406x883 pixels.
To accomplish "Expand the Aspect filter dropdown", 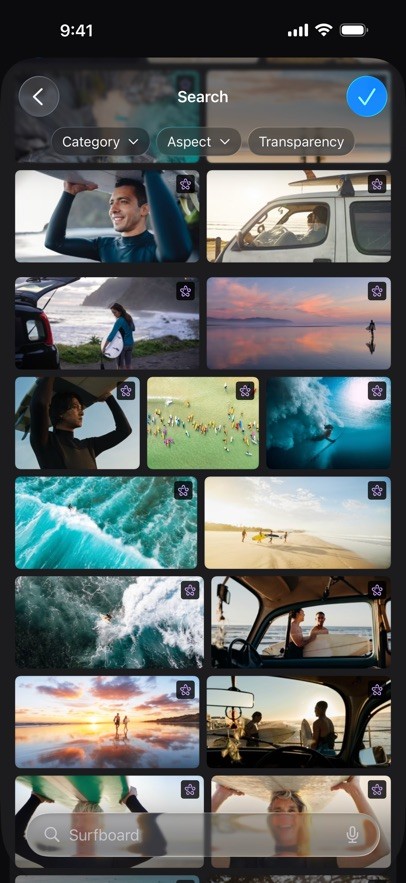I will [199, 142].
